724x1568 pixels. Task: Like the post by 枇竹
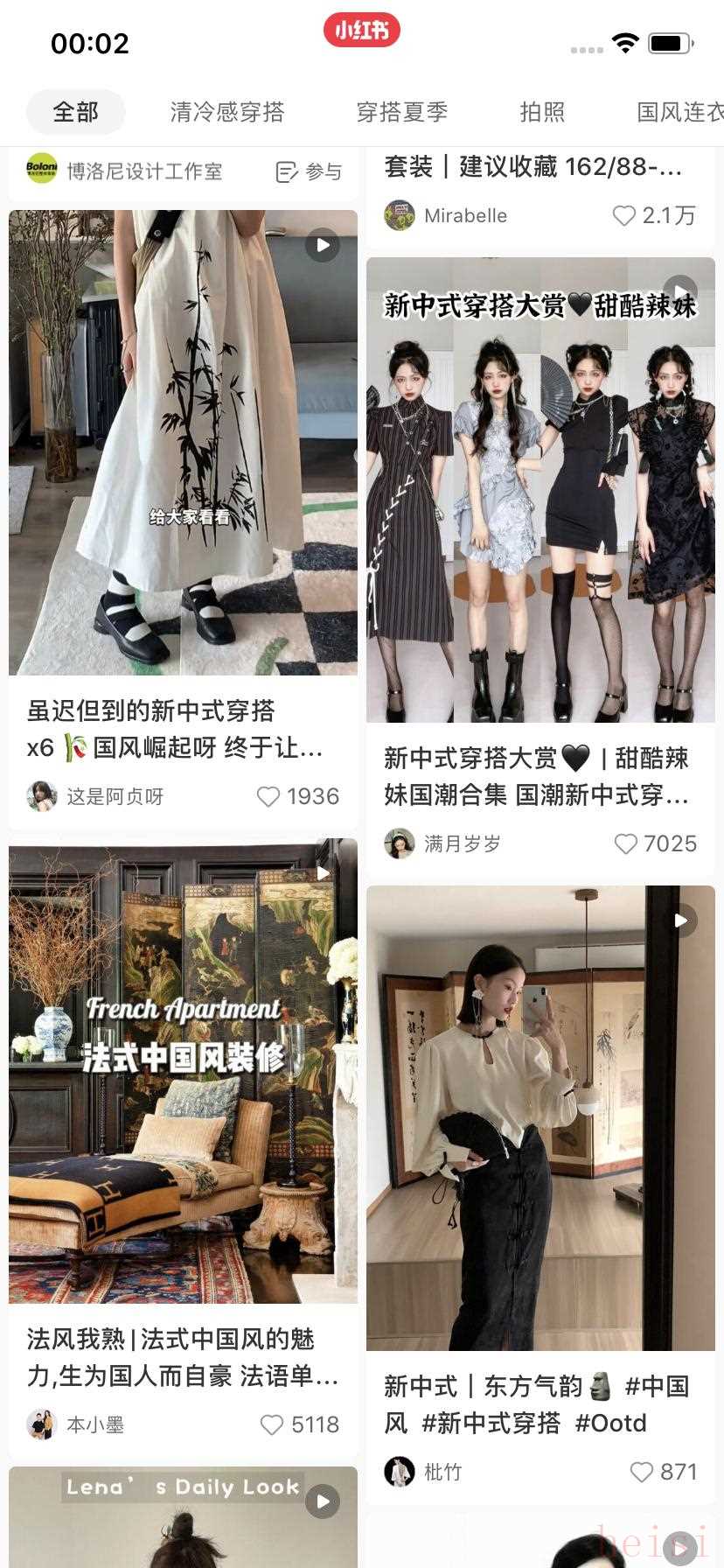tap(642, 1472)
